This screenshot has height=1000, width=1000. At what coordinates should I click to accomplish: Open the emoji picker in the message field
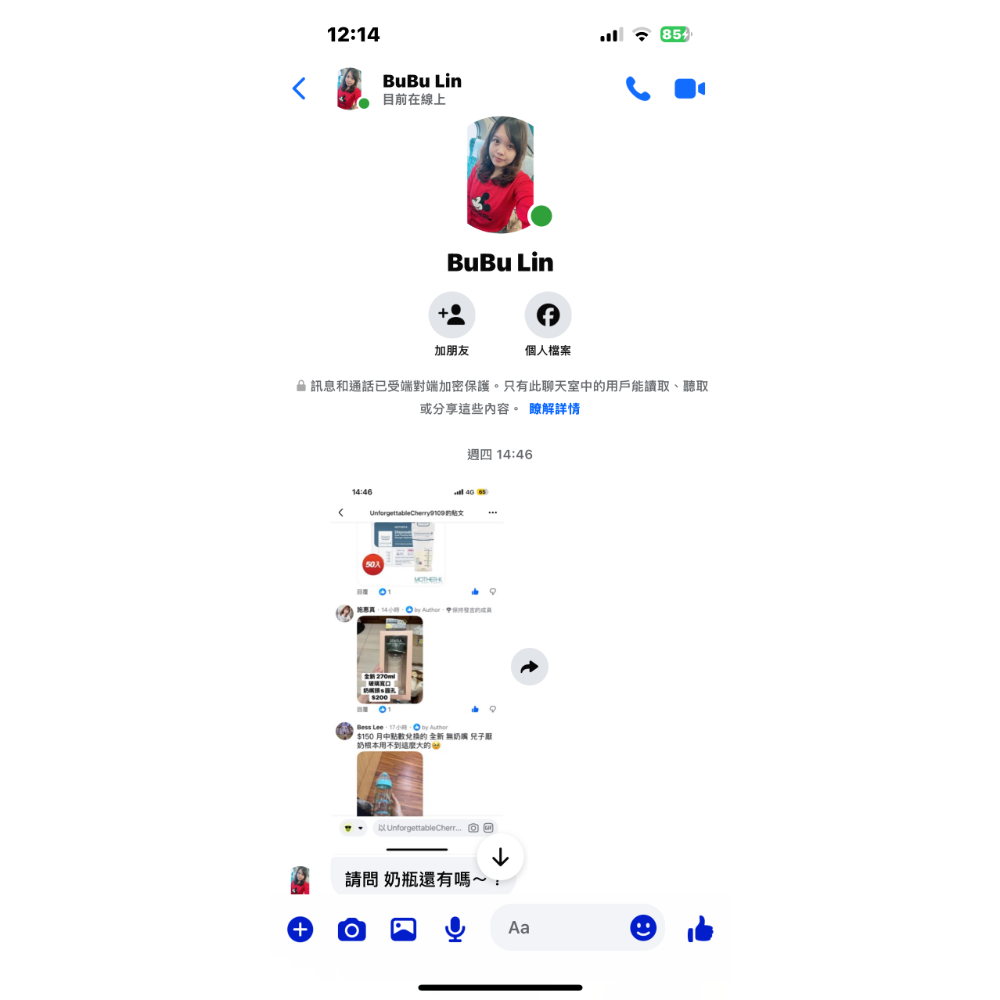[x=643, y=928]
